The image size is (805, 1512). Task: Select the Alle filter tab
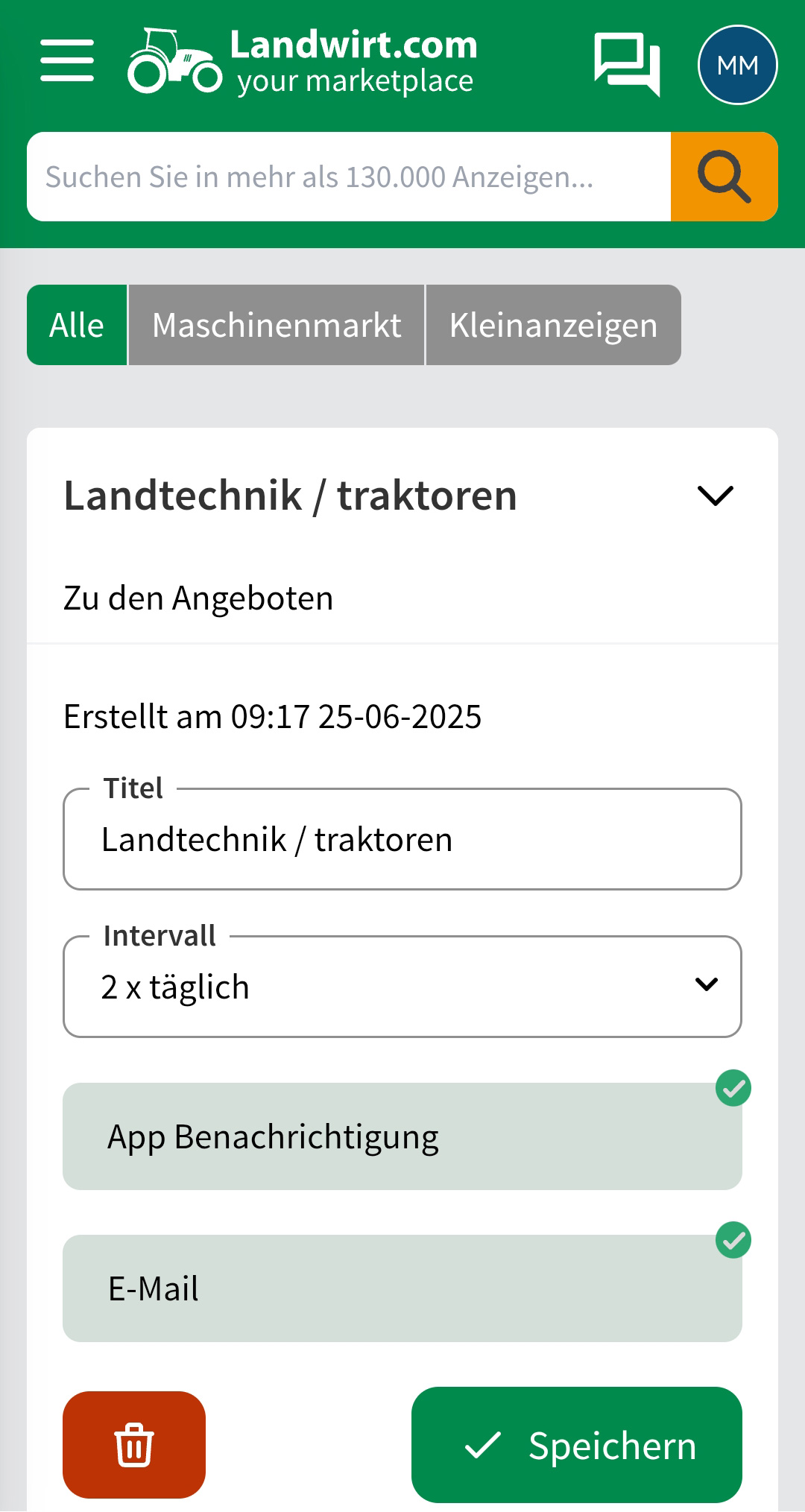75,325
